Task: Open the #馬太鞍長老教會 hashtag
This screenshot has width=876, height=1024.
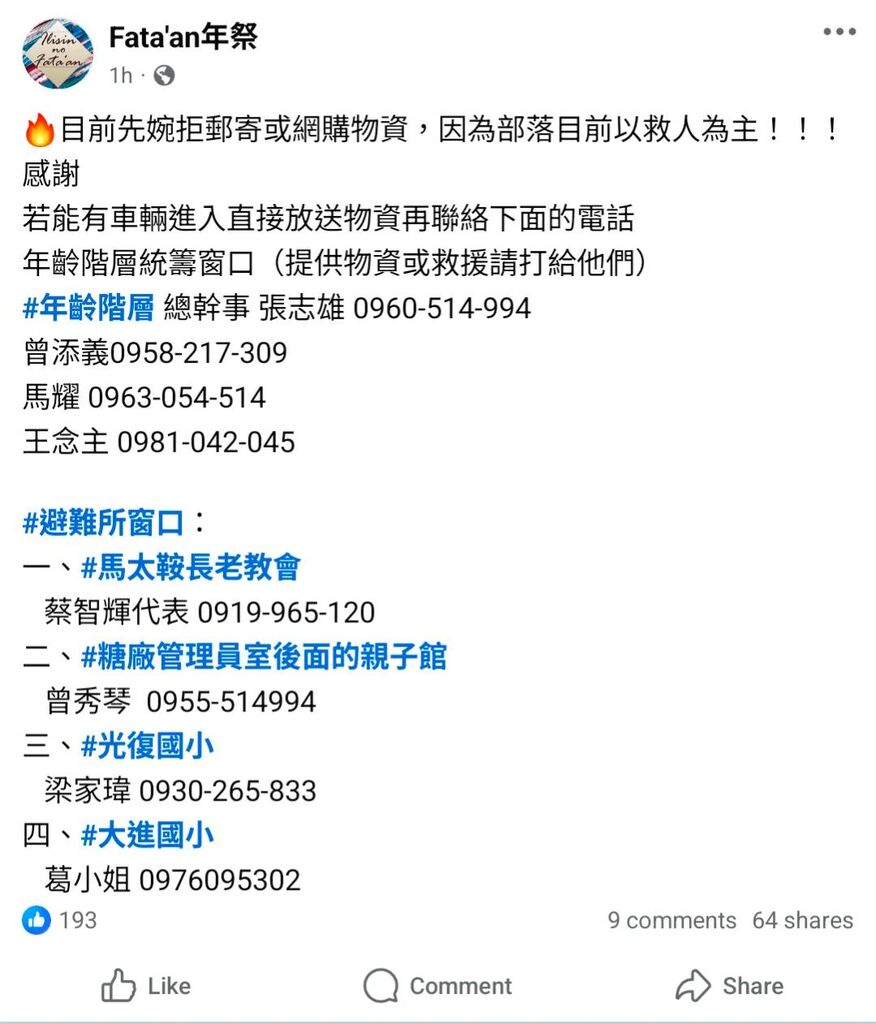Action: pos(190,568)
